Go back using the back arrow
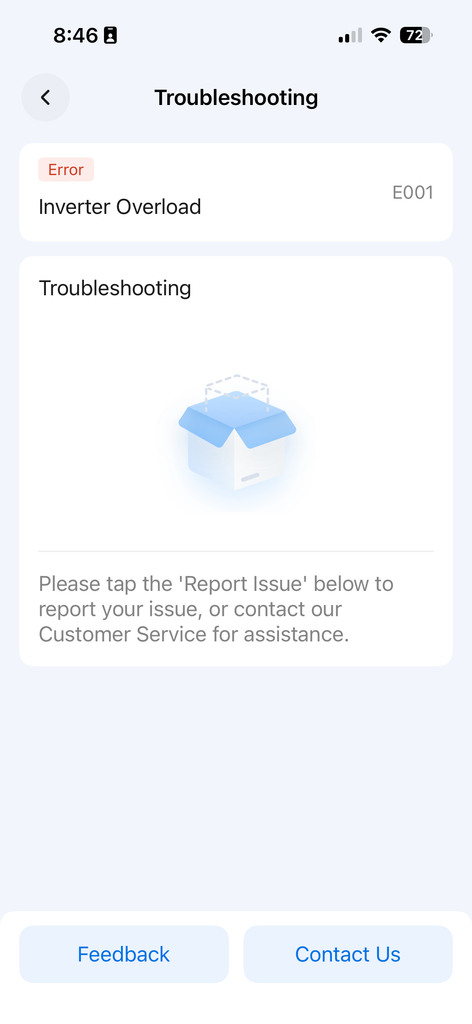The width and height of the screenshot is (472, 1024). [x=45, y=97]
